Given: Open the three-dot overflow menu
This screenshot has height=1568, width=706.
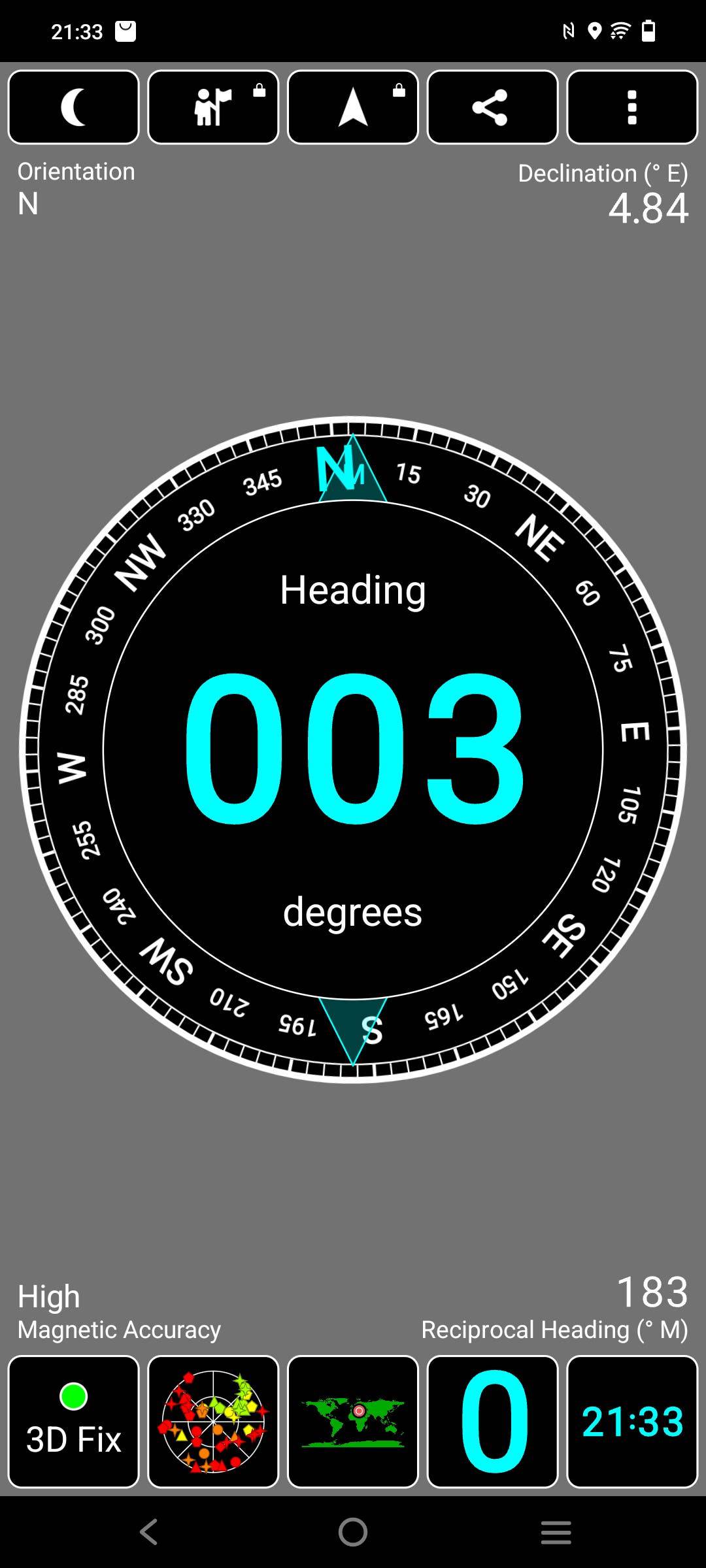Looking at the screenshot, I should tap(632, 107).
